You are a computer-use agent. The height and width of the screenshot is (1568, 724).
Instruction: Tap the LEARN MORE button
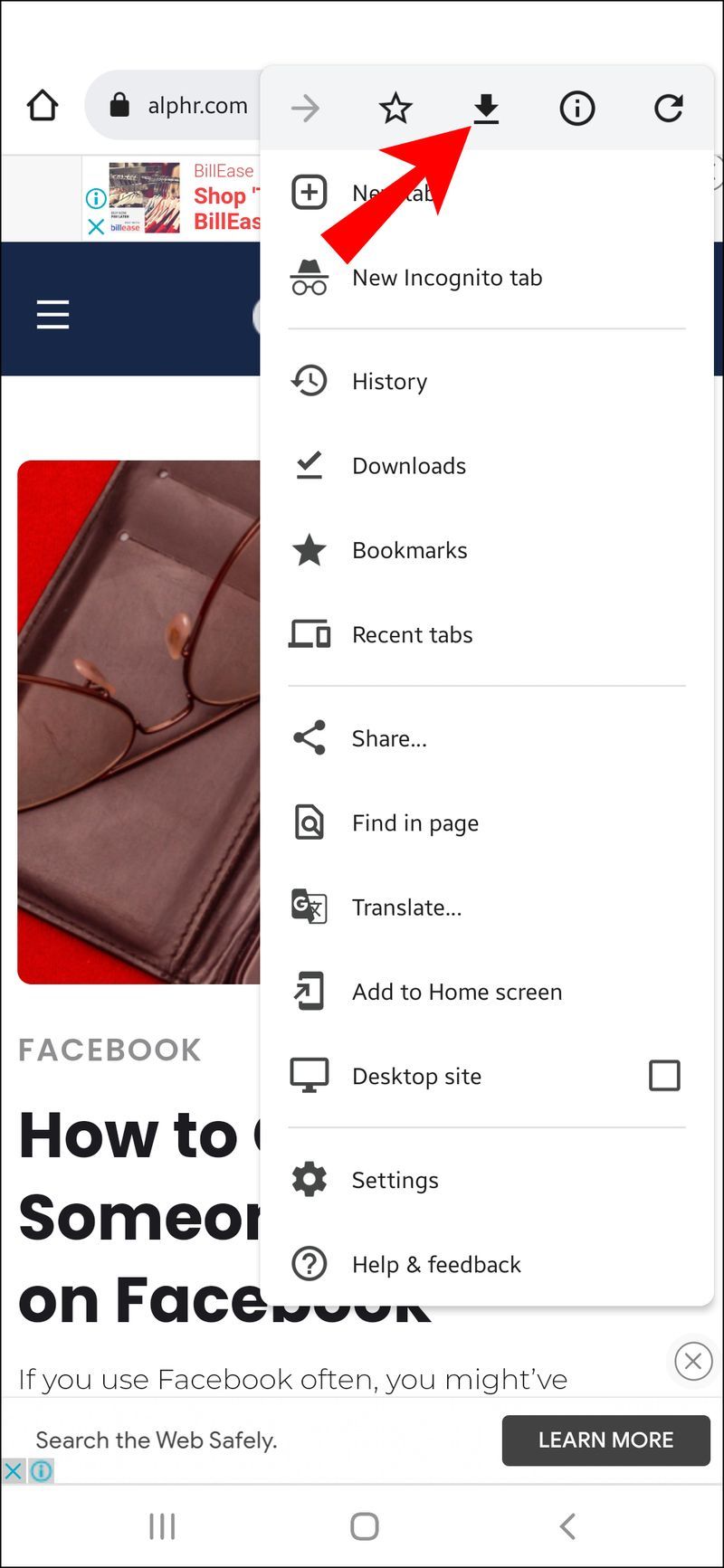tap(606, 1440)
